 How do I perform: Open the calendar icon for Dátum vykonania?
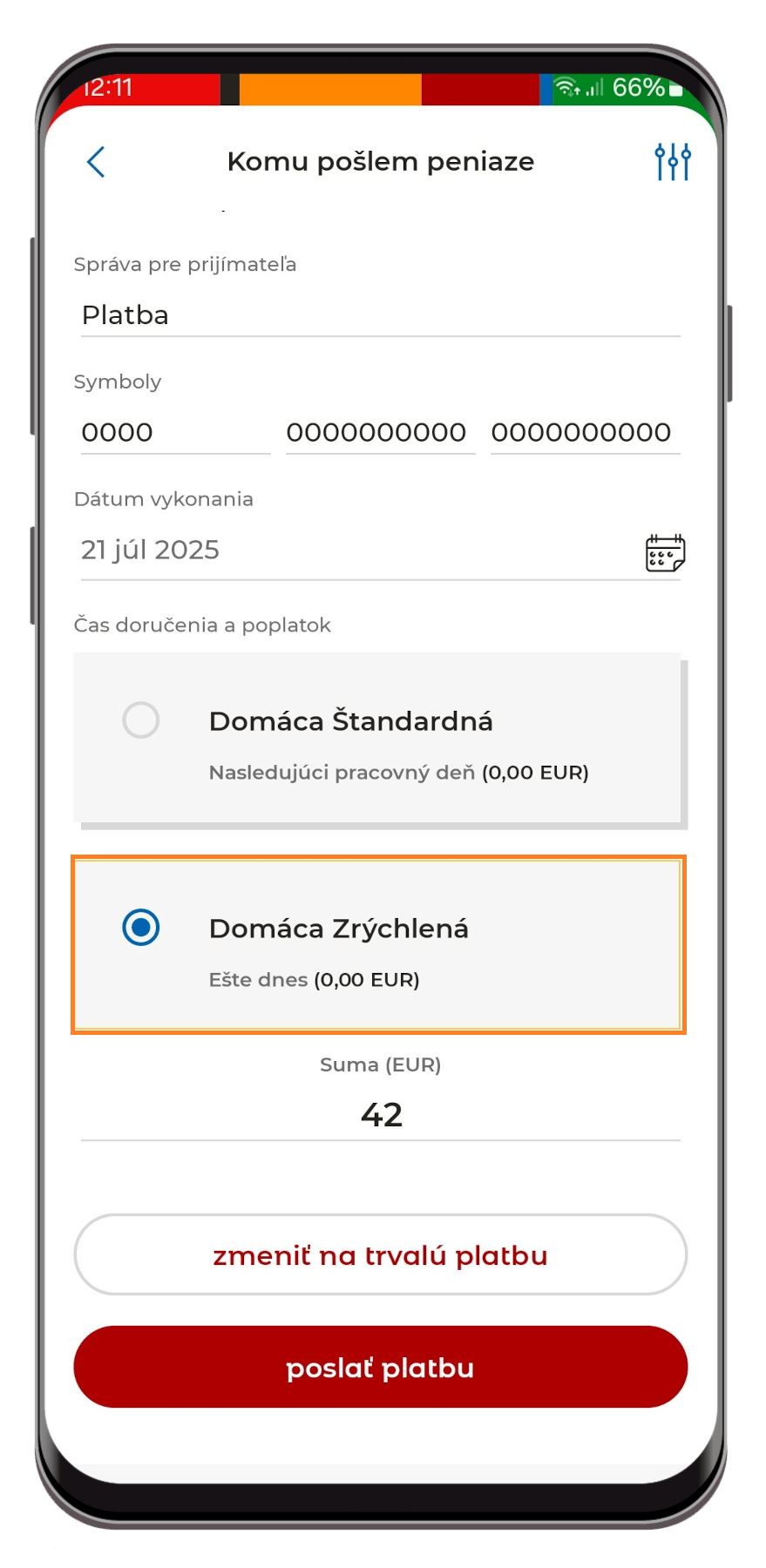tap(665, 553)
